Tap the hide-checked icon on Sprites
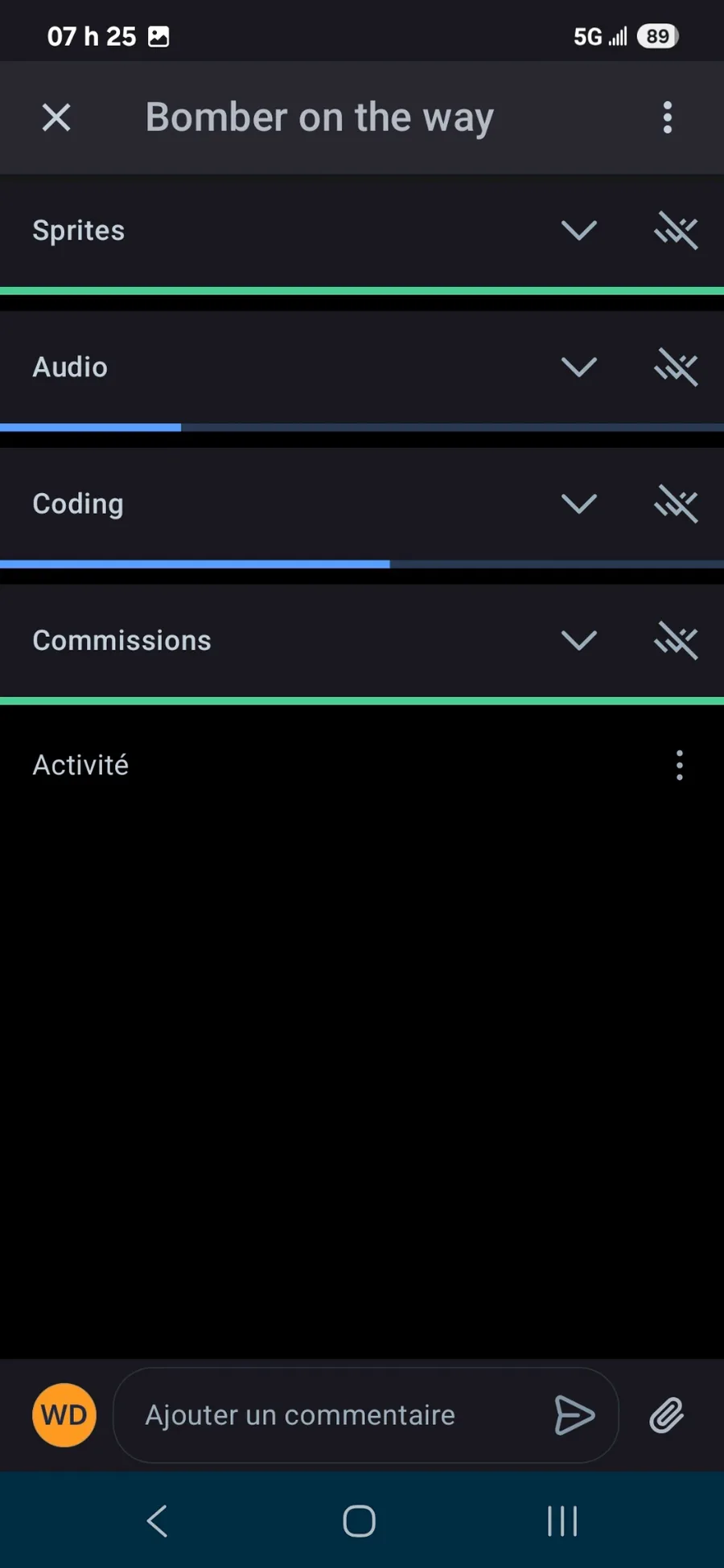724x1568 pixels. click(x=676, y=231)
